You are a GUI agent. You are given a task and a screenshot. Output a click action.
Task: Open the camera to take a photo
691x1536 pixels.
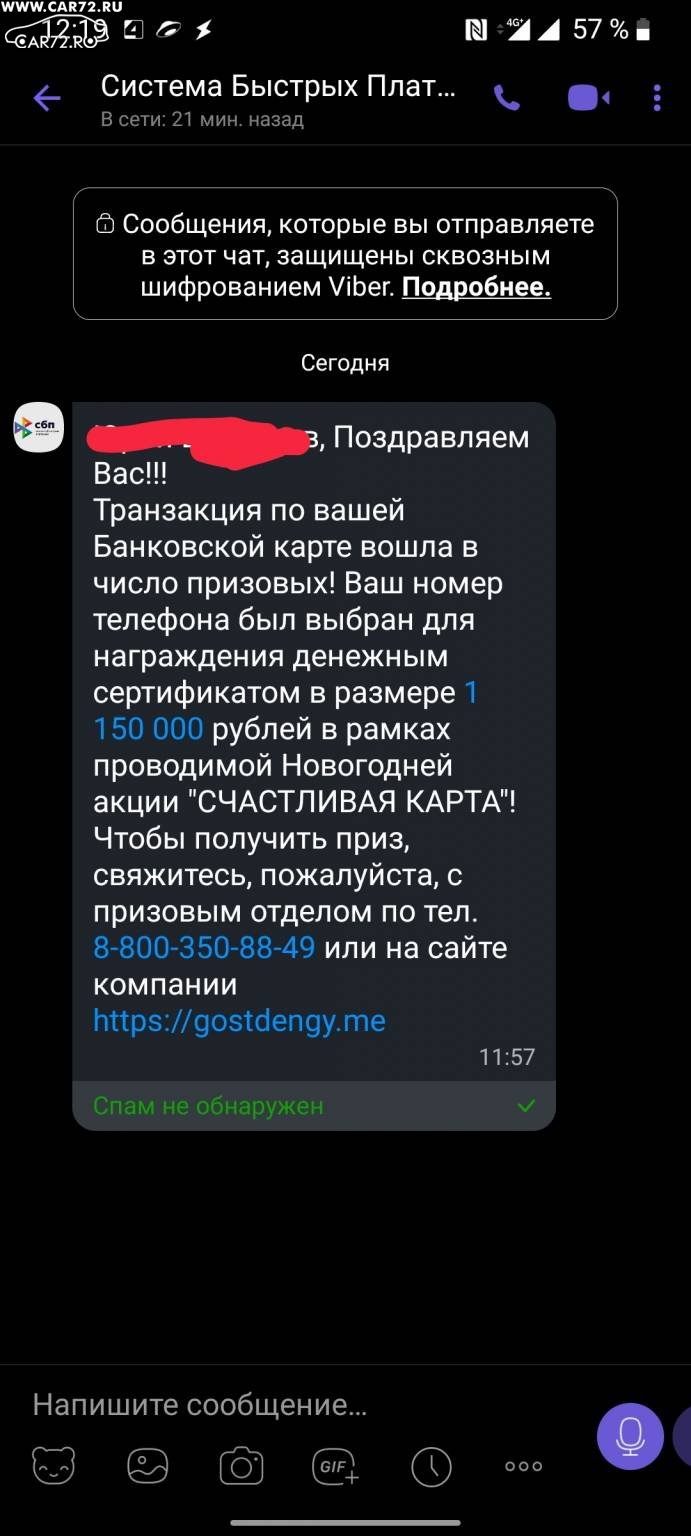tap(241, 1466)
